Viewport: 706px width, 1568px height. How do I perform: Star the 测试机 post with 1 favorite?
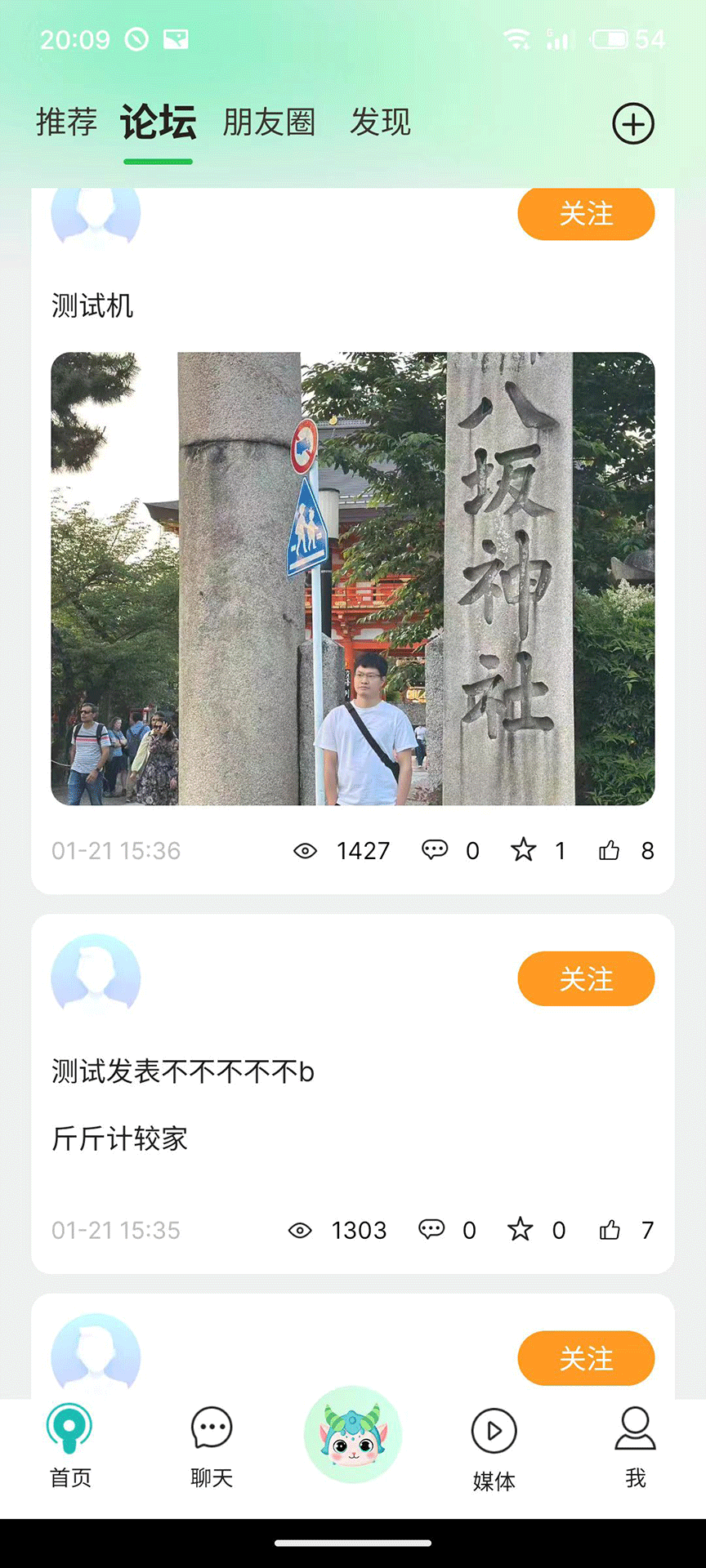[524, 850]
